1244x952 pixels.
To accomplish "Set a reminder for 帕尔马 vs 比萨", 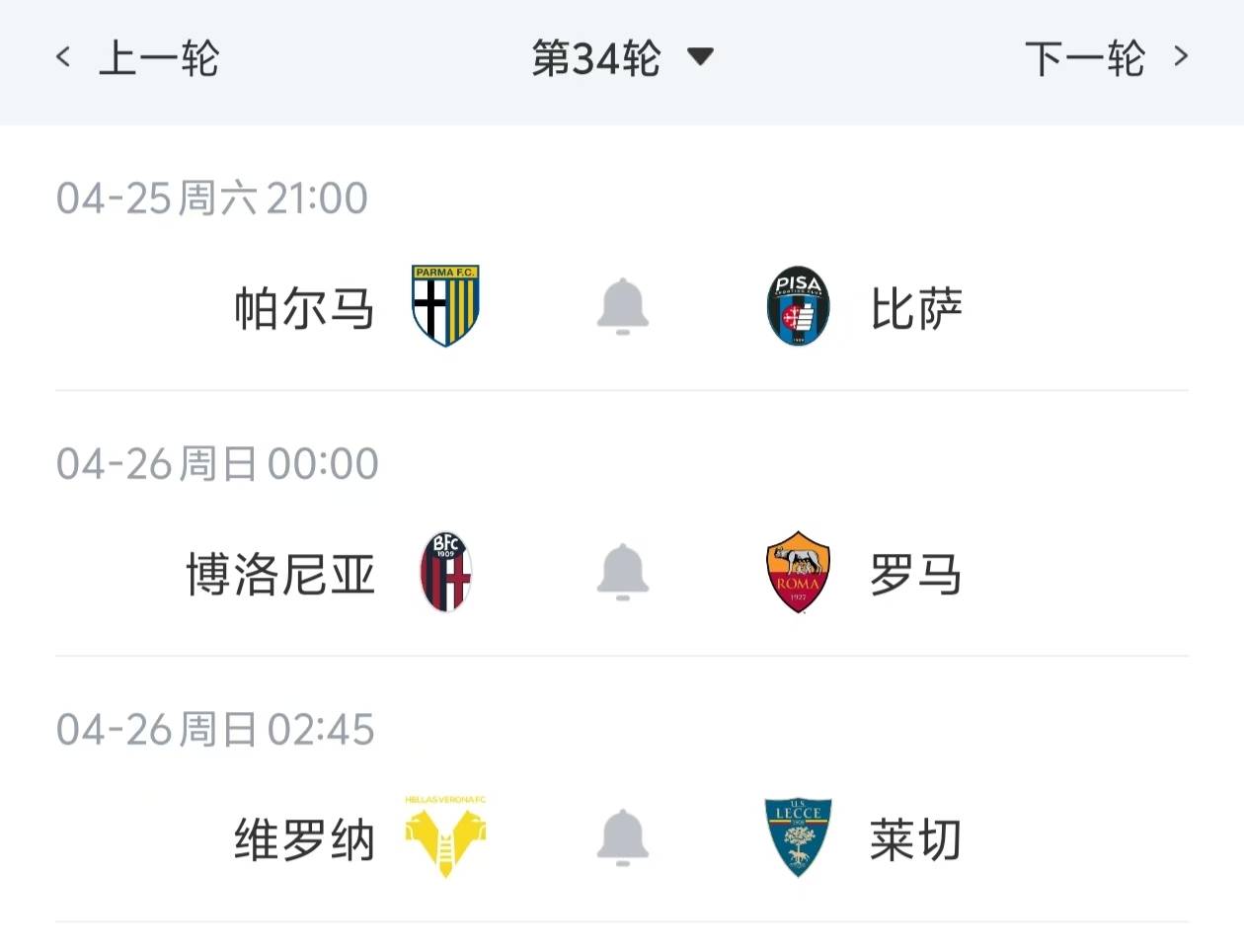I will coord(623,306).
